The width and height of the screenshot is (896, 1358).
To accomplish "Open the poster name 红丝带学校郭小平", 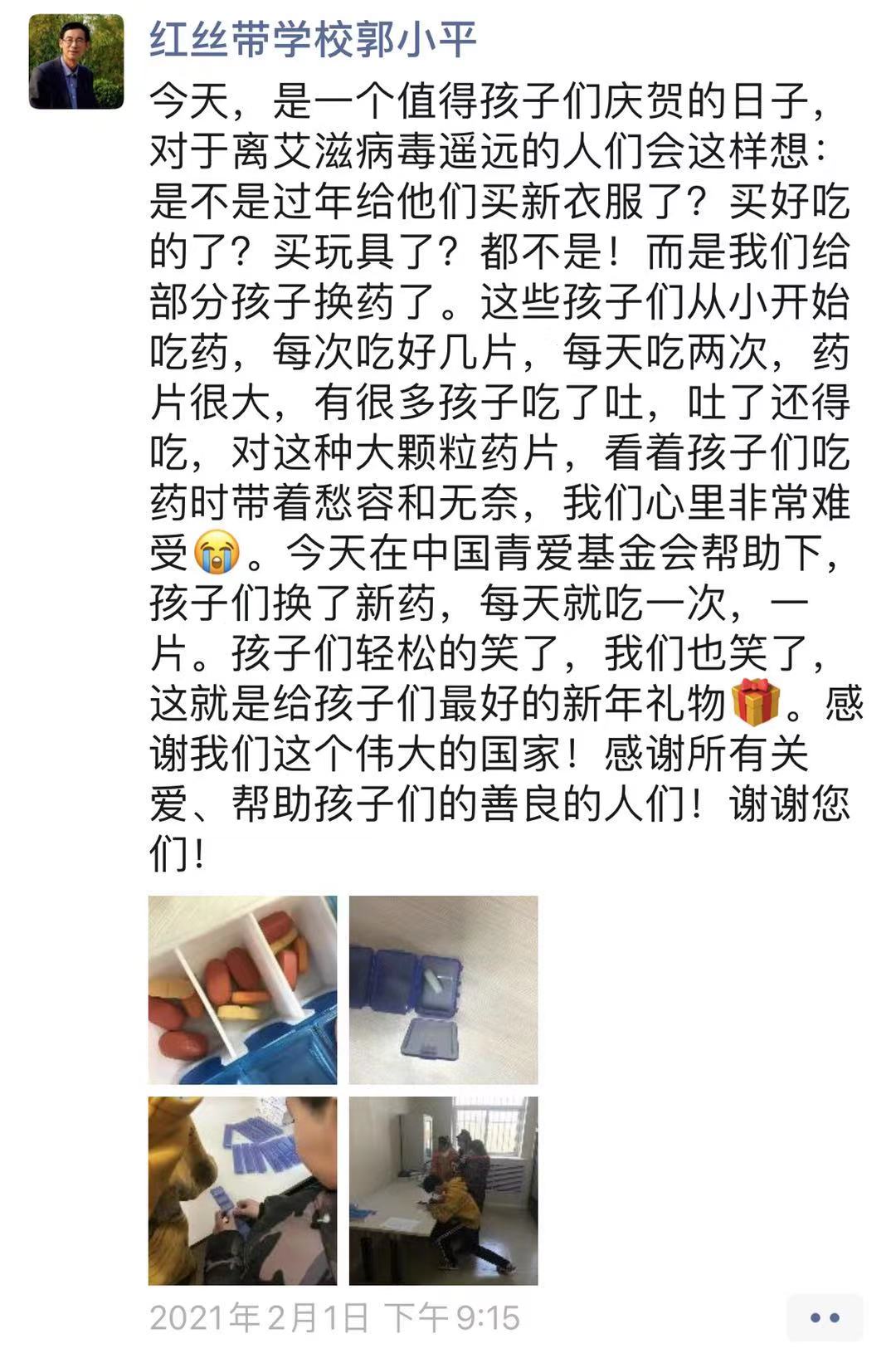I will [x=313, y=39].
